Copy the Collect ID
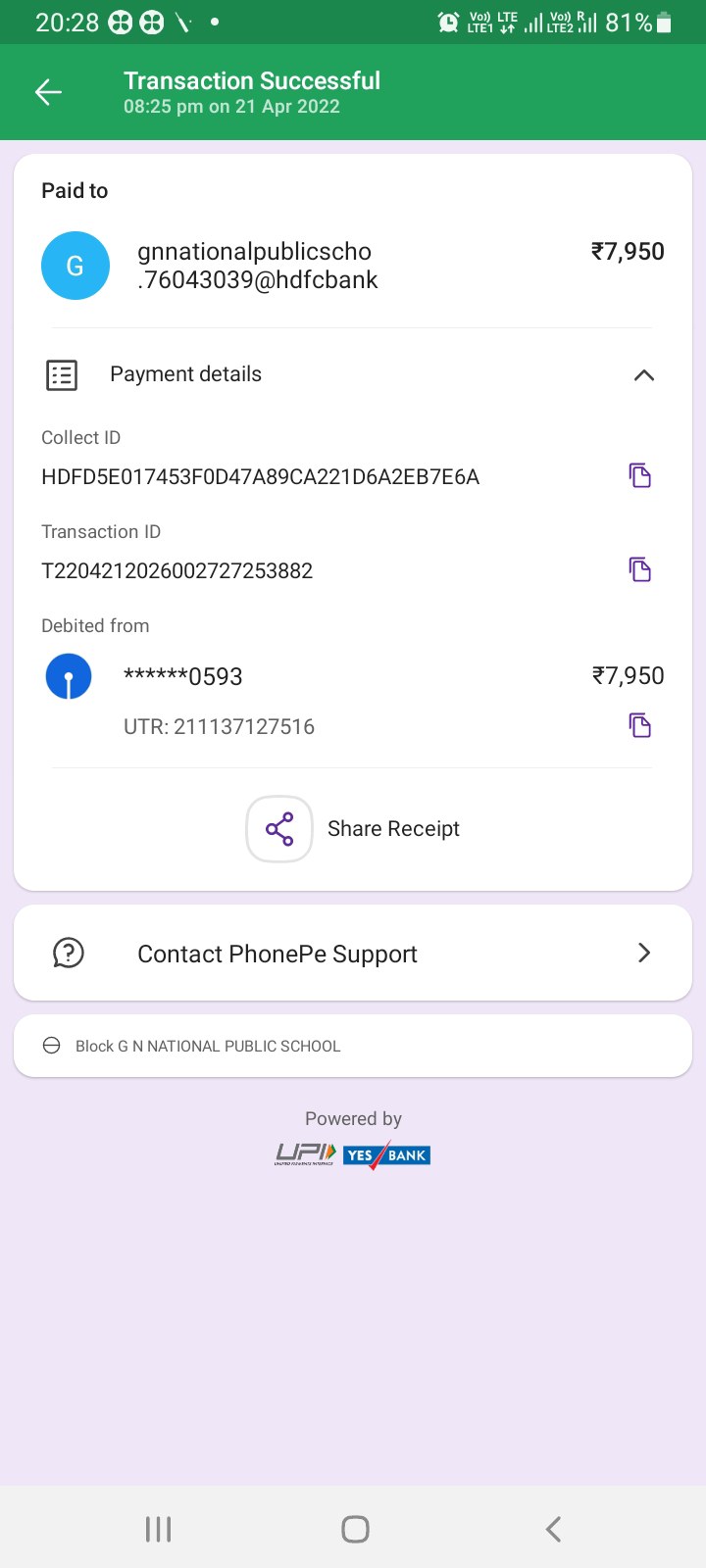 click(639, 475)
